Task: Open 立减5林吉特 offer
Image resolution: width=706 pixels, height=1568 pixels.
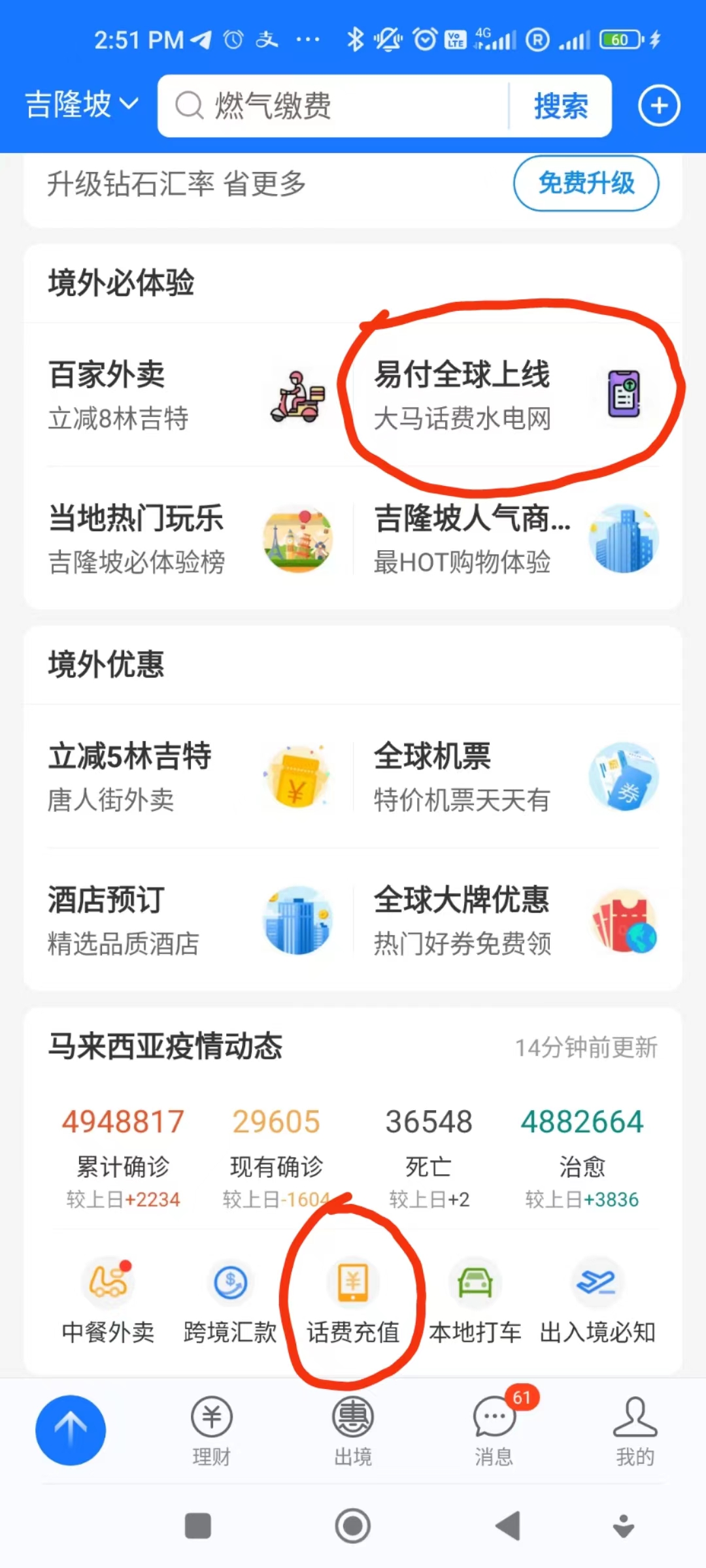Action: (186, 776)
